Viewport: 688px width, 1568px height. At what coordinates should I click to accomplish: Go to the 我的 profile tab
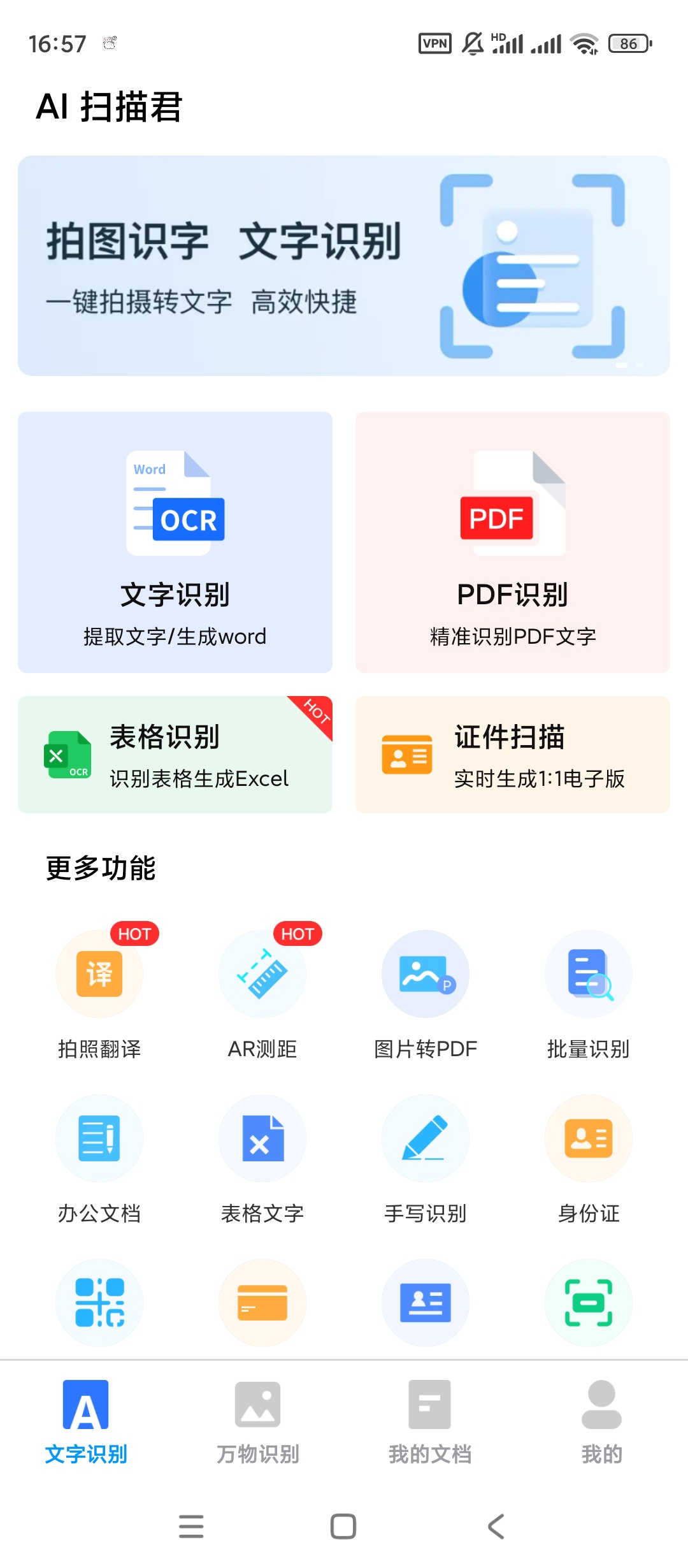click(x=601, y=1421)
